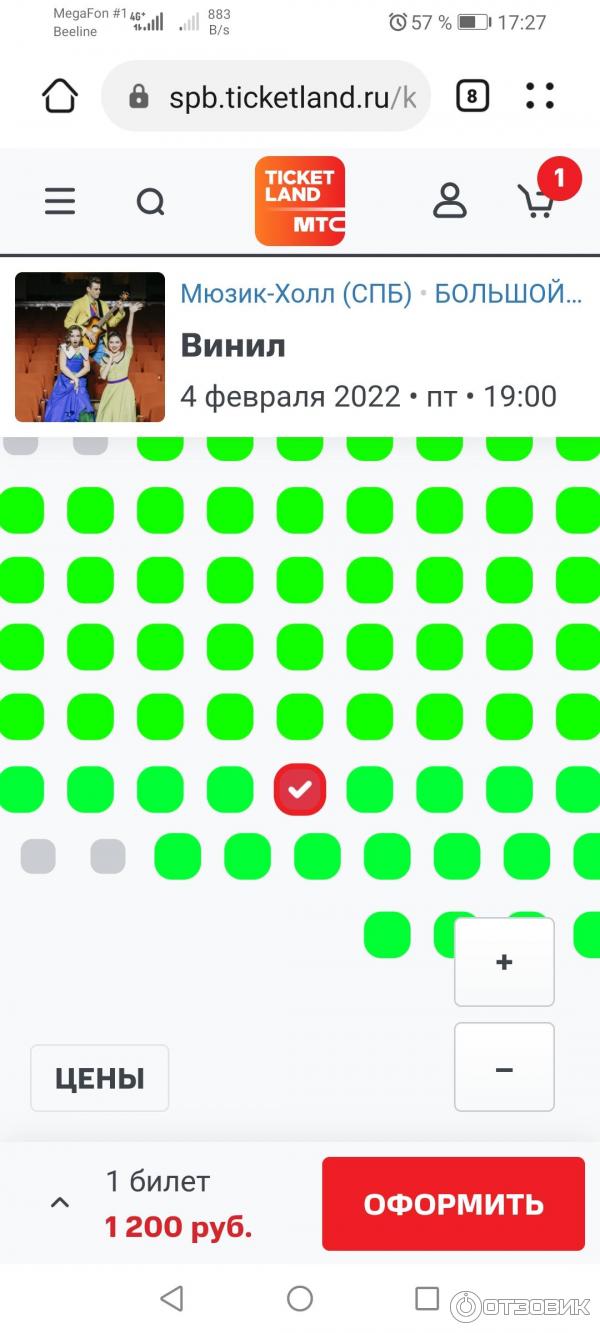600x1333 pixels.
Task: Go to the Ticketland MTS home logo
Action: pos(300,201)
